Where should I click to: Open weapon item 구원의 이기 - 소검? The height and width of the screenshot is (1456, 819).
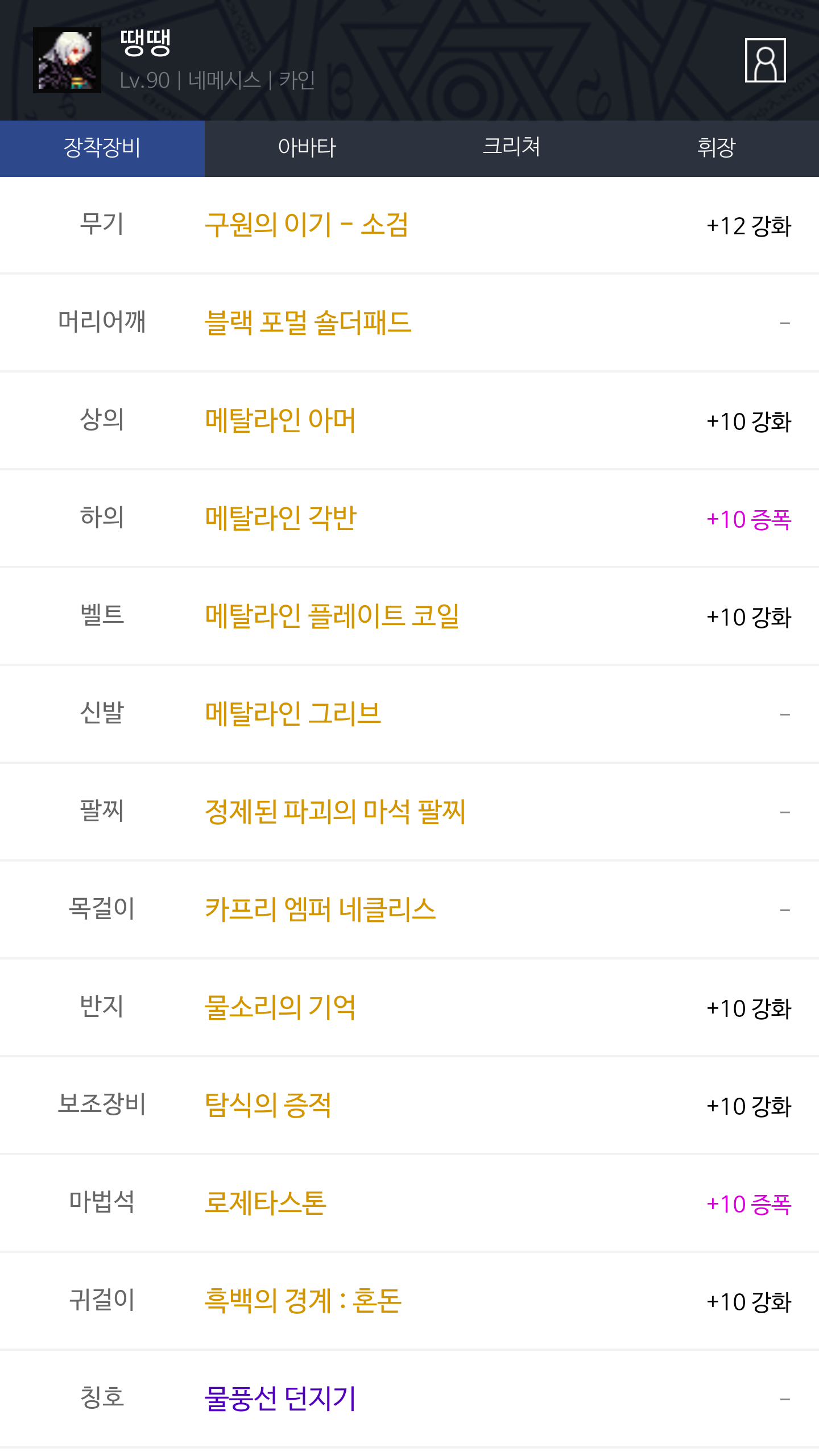307,225
